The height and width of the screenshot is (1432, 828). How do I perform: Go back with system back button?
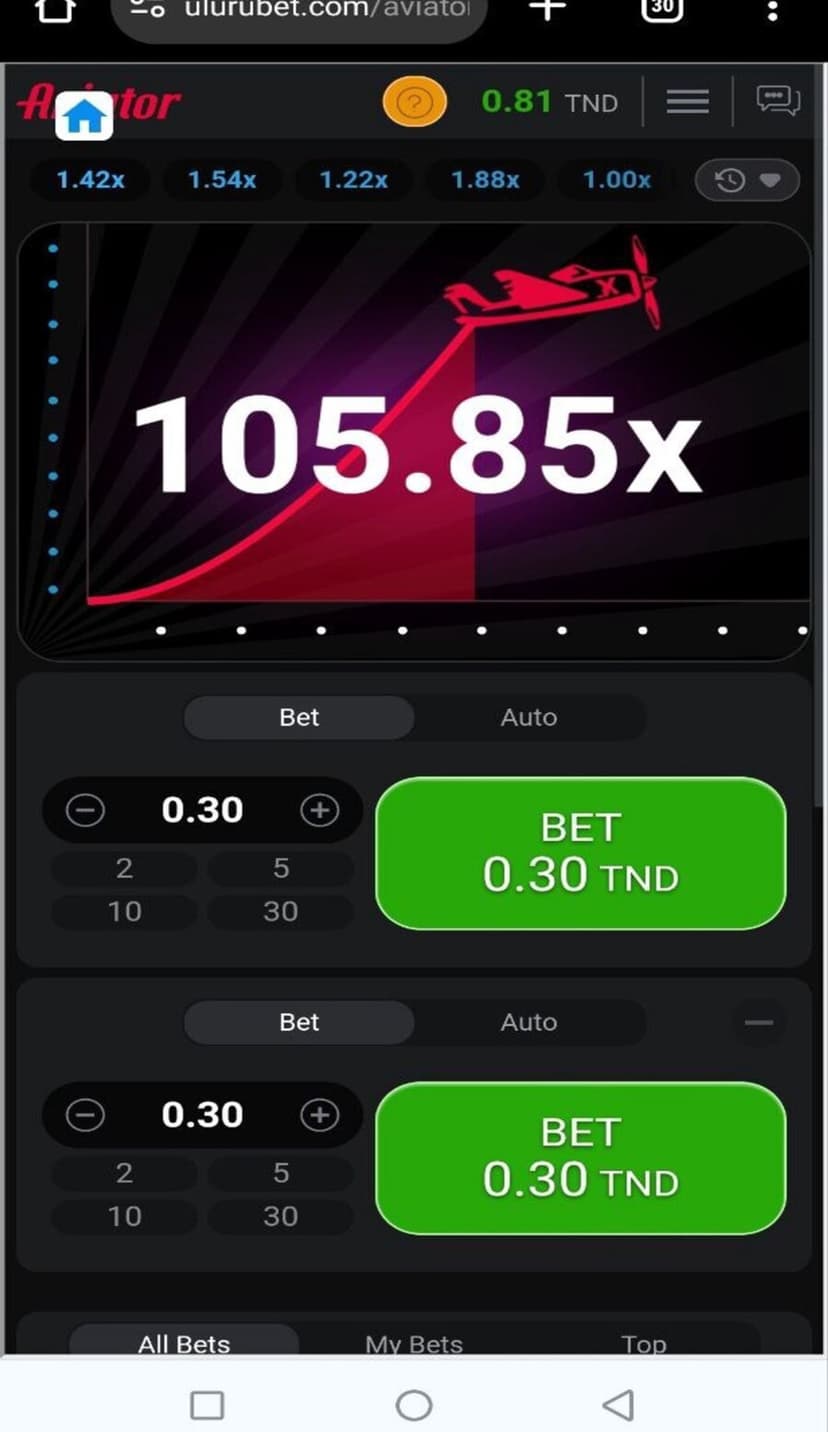point(618,1405)
